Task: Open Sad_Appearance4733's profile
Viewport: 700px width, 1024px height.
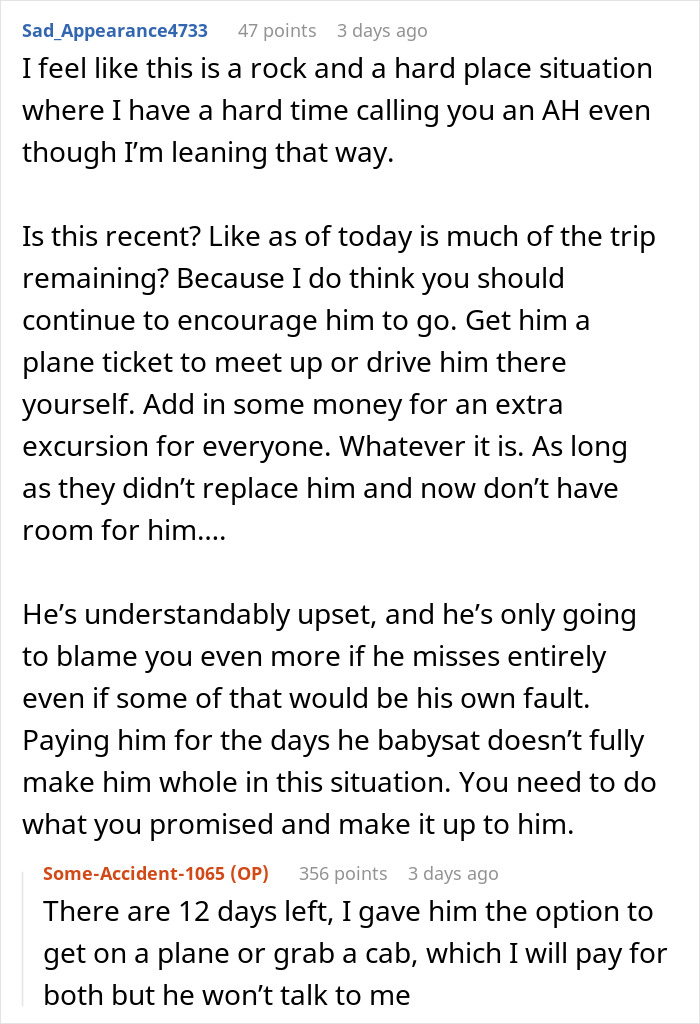Action: click(x=114, y=30)
